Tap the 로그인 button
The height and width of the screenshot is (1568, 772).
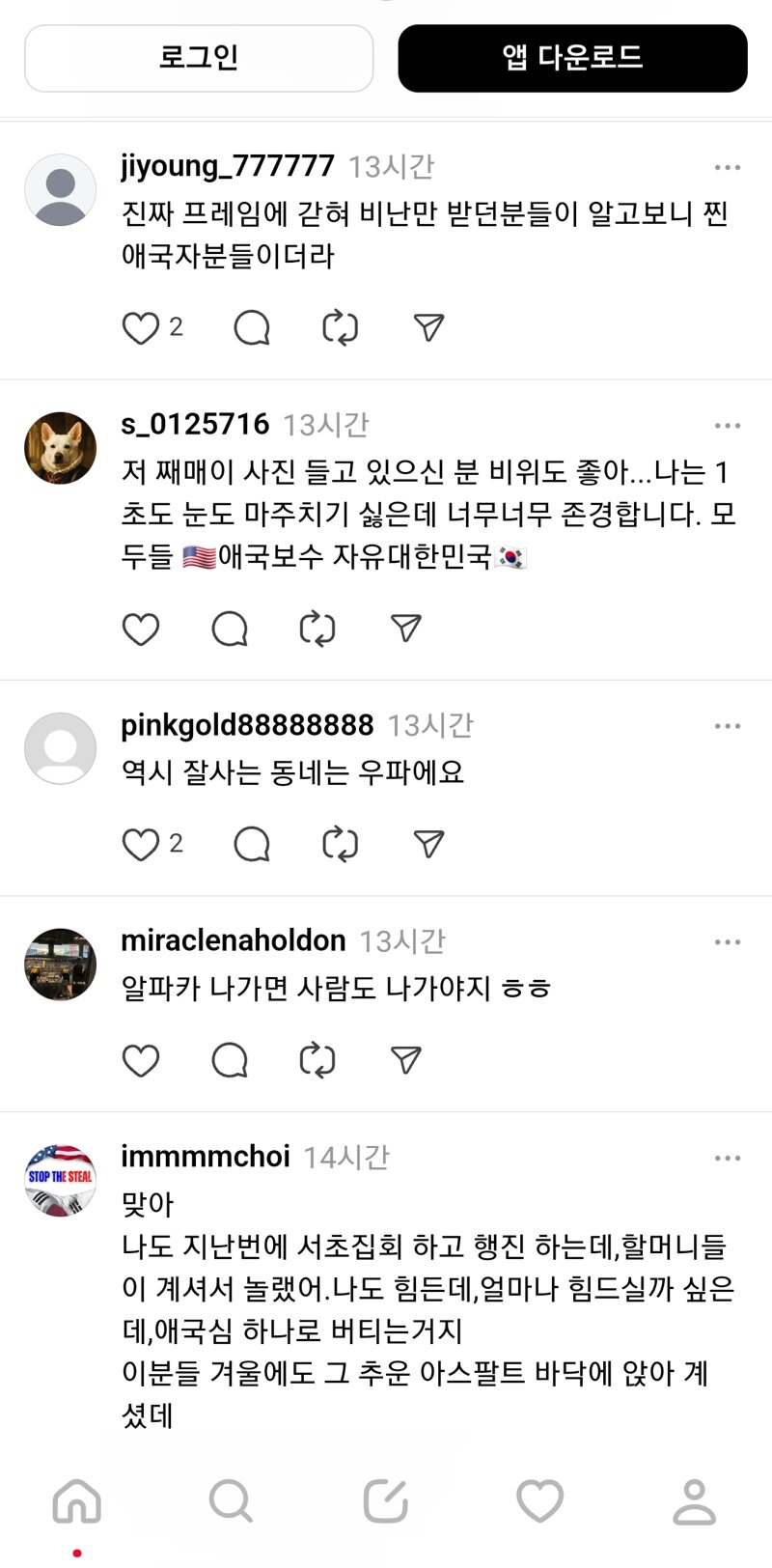click(x=199, y=58)
